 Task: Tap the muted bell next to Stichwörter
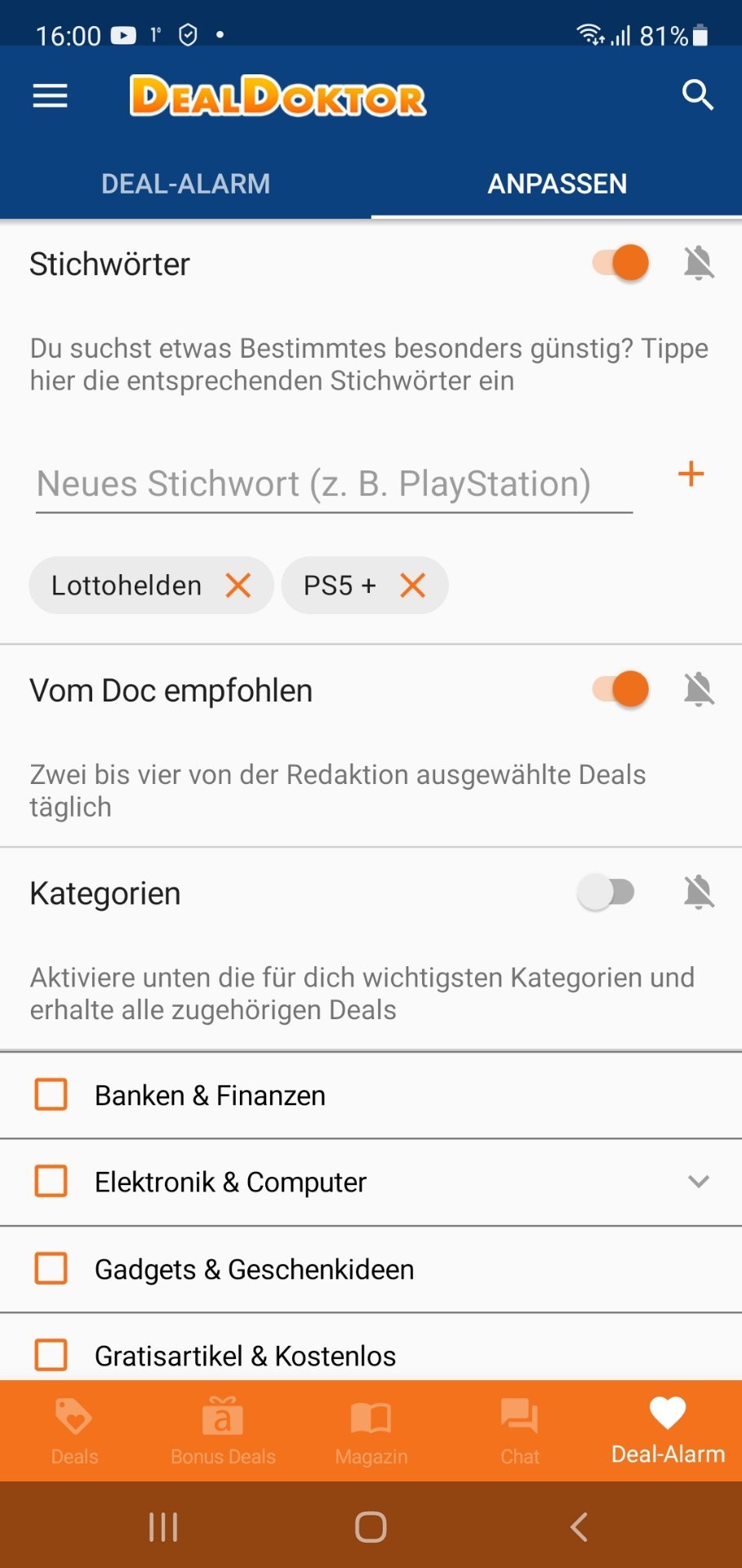click(x=700, y=263)
